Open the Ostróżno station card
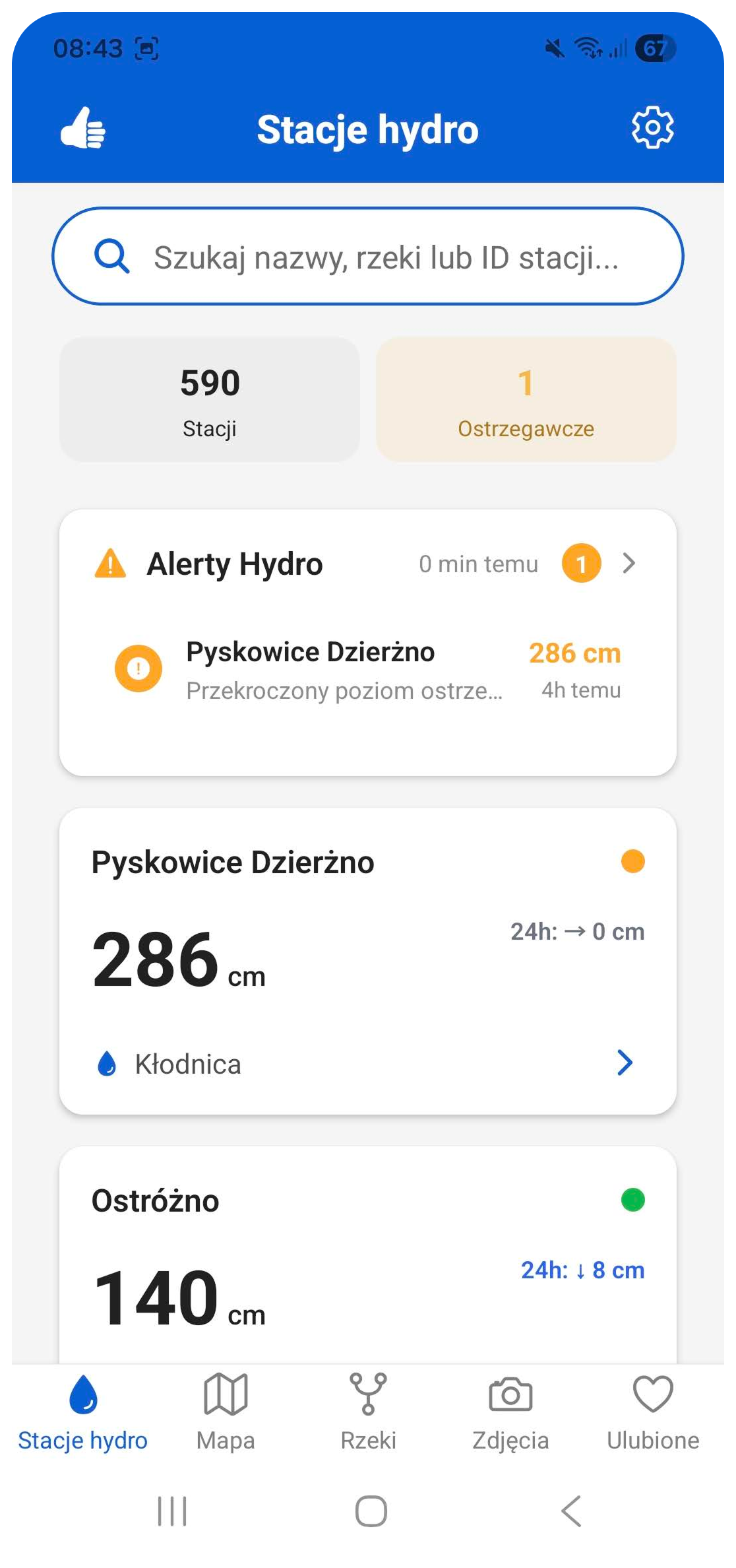 click(x=368, y=1254)
